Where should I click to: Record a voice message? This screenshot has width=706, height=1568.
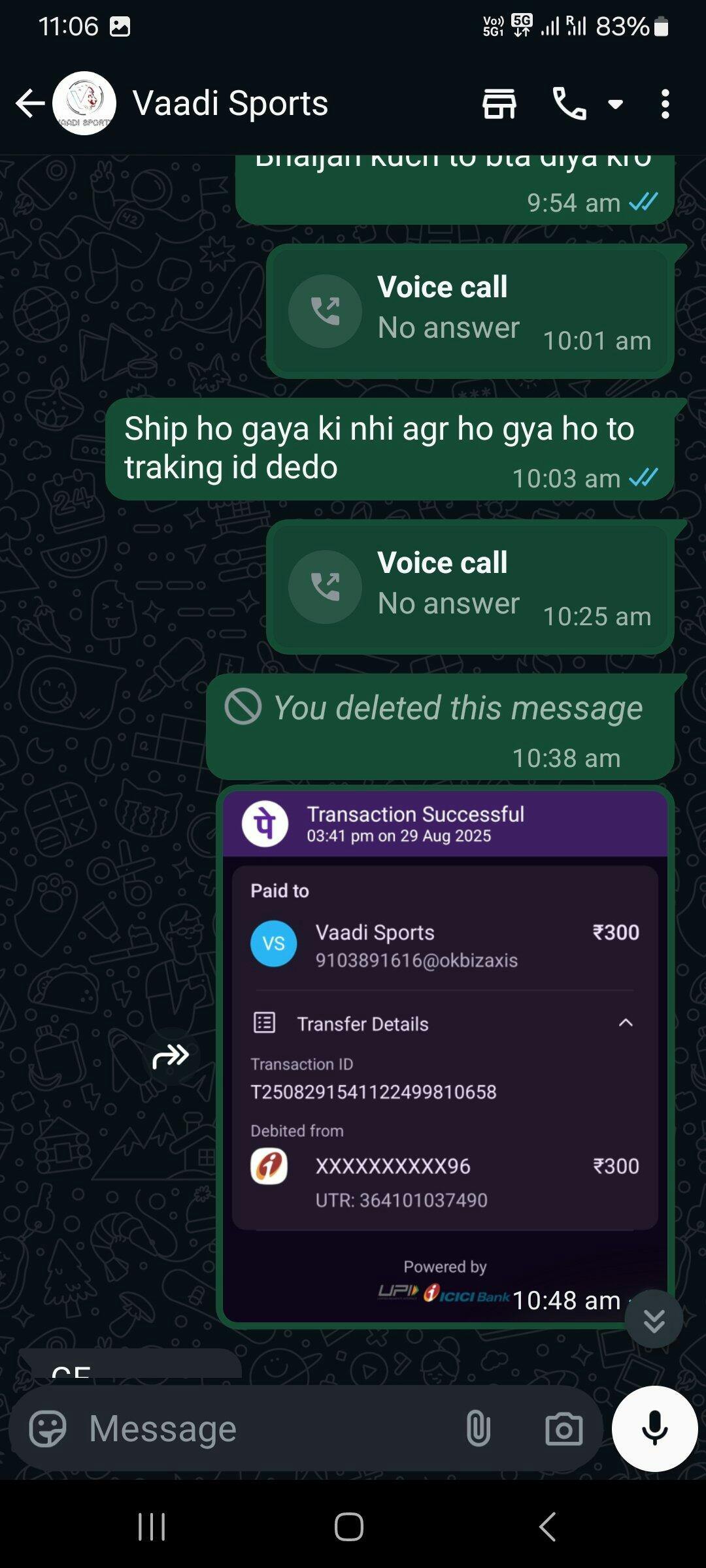click(x=654, y=1428)
